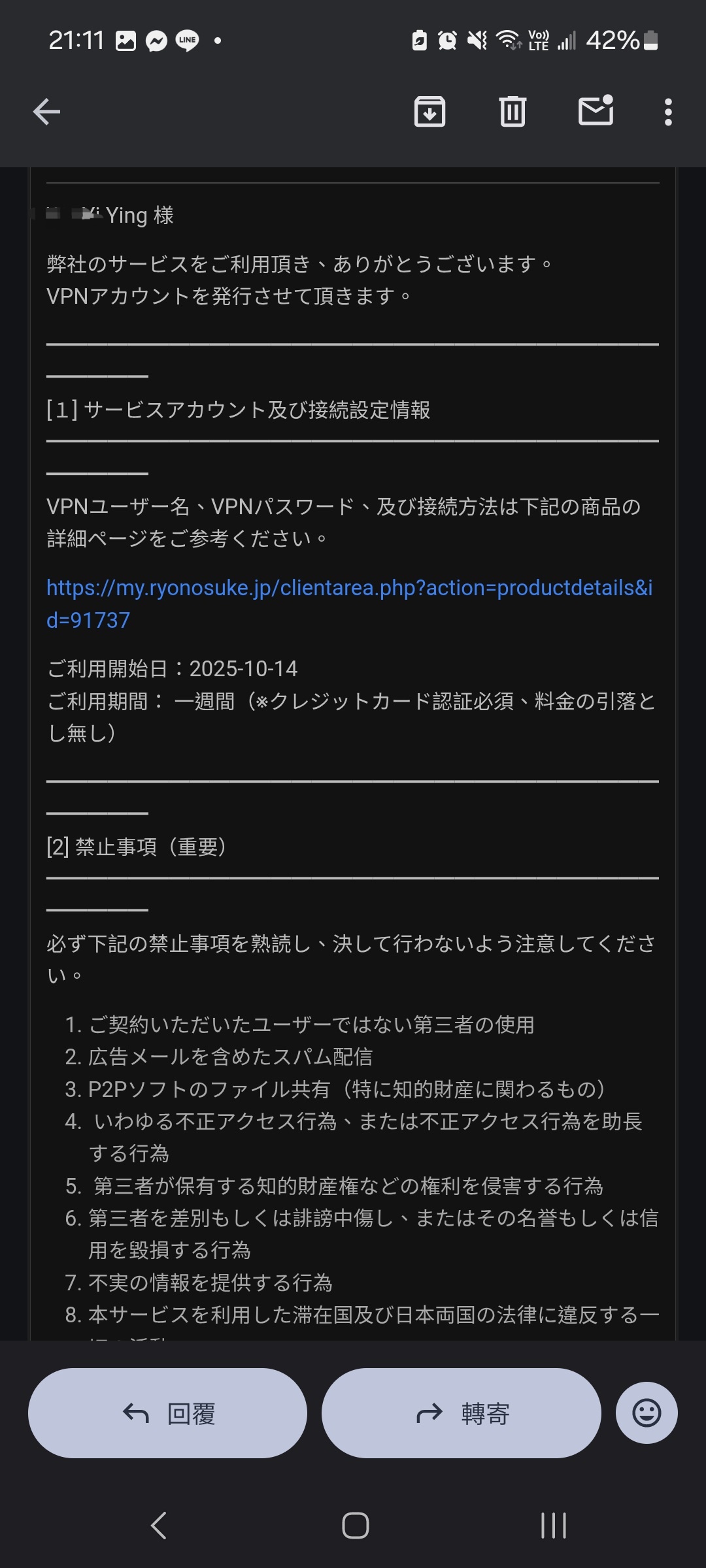706x1568 pixels.
Task: Add an emoji reaction with the smiley button
Action: coord(647,1414)
